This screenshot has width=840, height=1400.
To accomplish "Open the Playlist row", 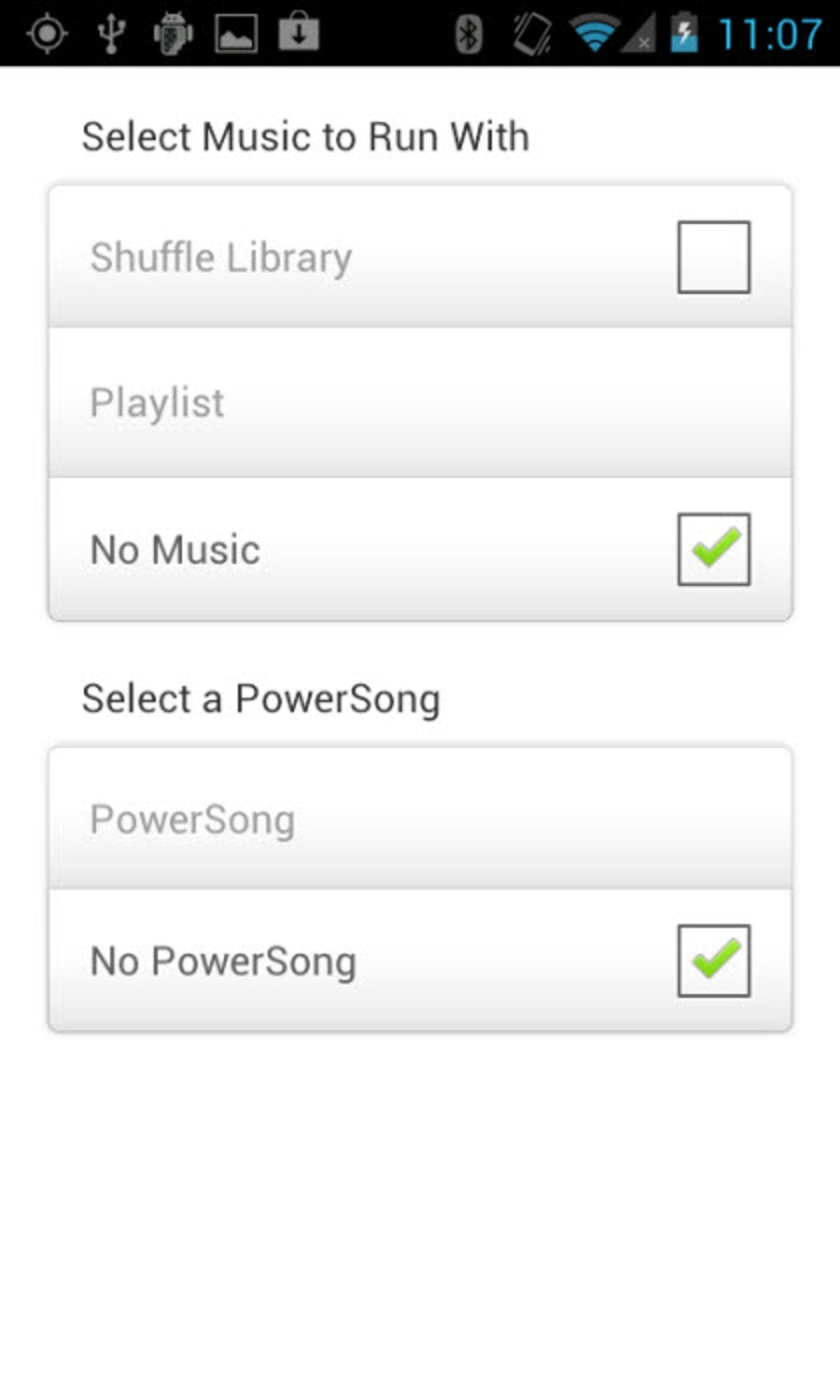I will coord(420,403).
